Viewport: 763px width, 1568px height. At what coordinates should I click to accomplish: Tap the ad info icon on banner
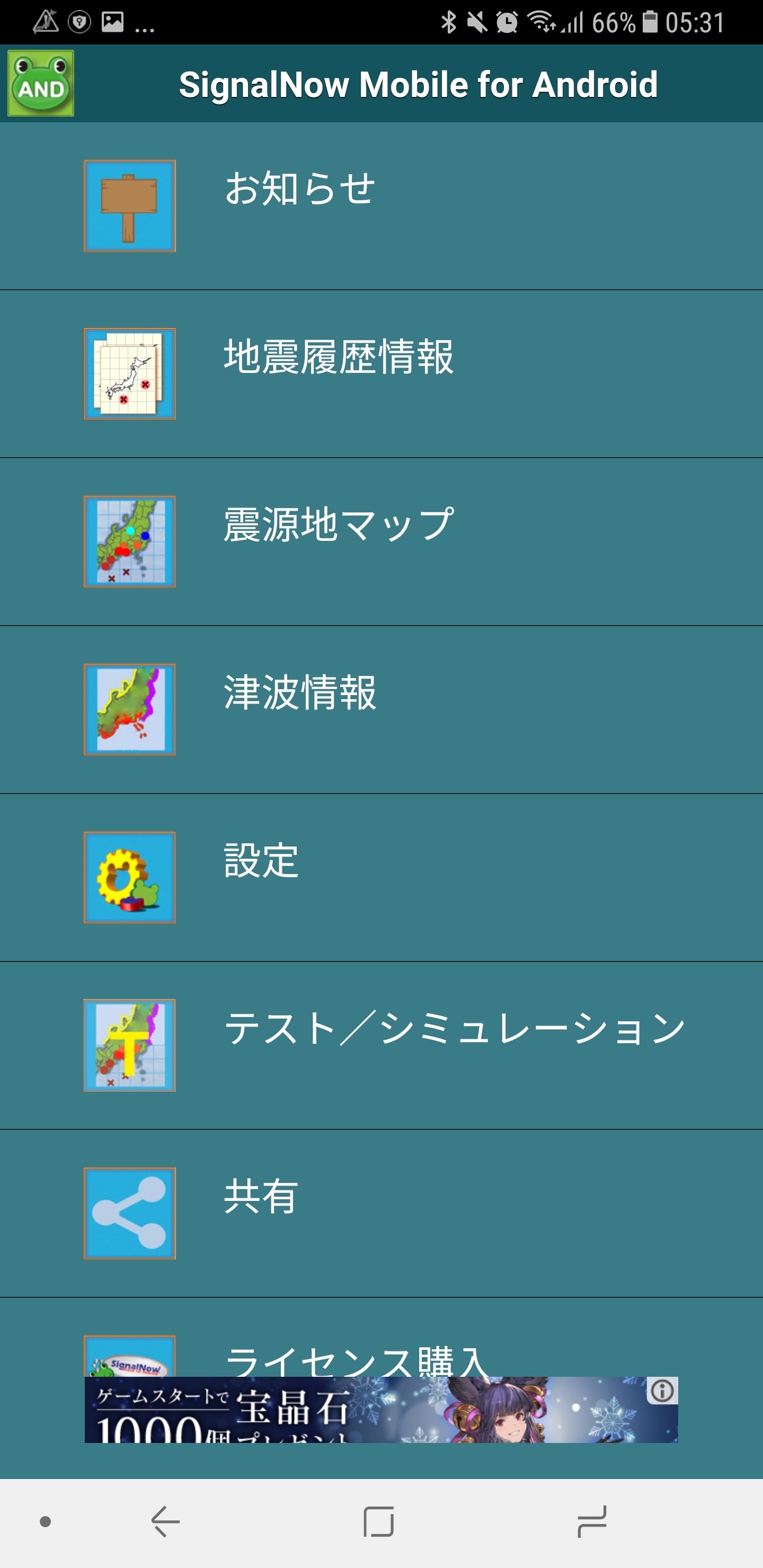point(662,1391)
